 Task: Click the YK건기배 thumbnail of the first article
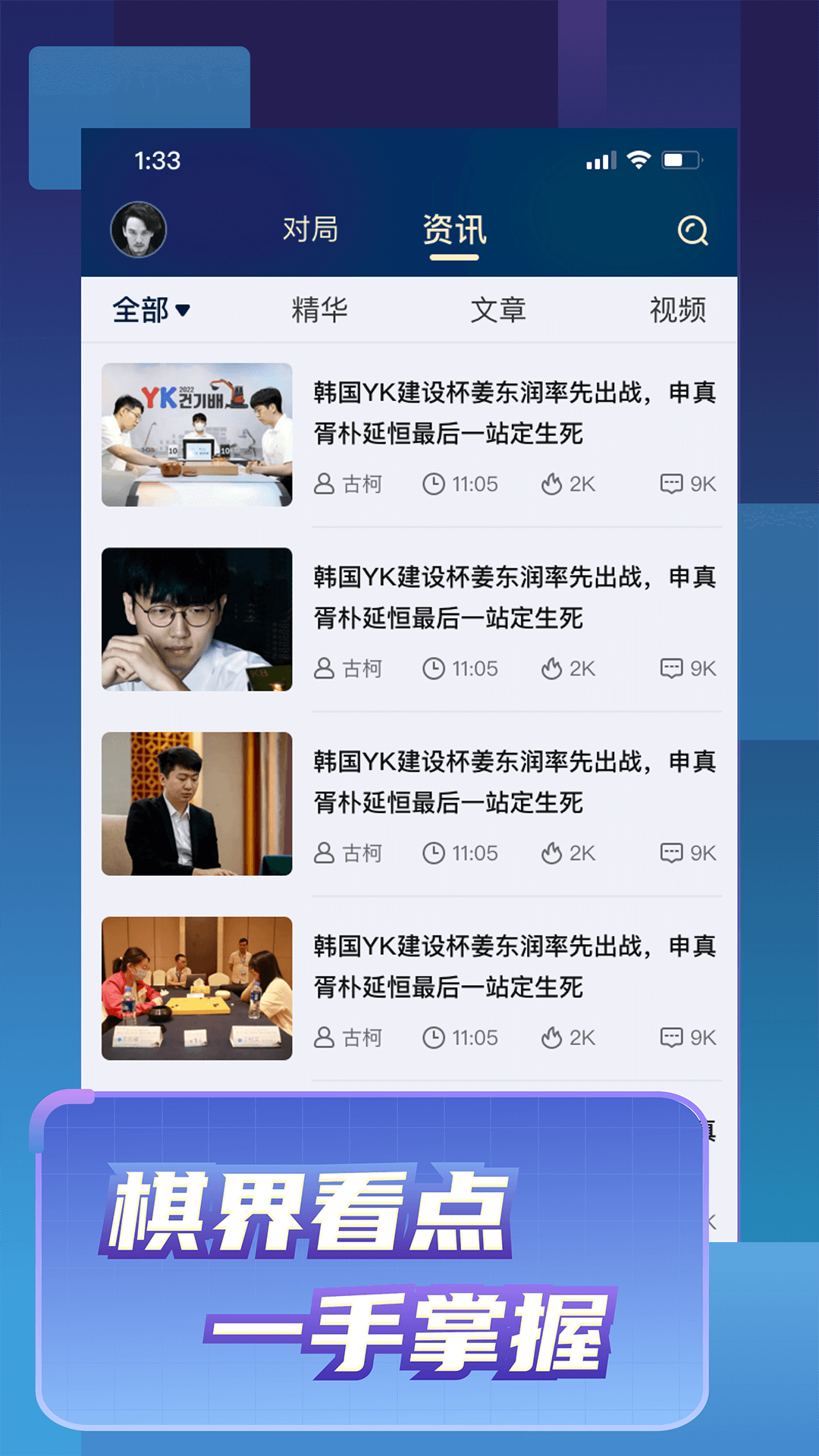coord(196,435)
